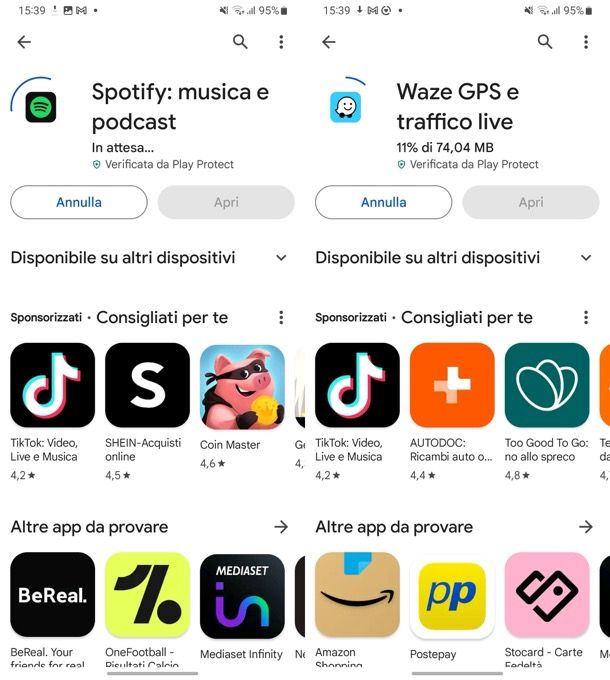Viewport: 610px width, 680px height.
Task: Open the BeReal app card
Action: point(52,595)
